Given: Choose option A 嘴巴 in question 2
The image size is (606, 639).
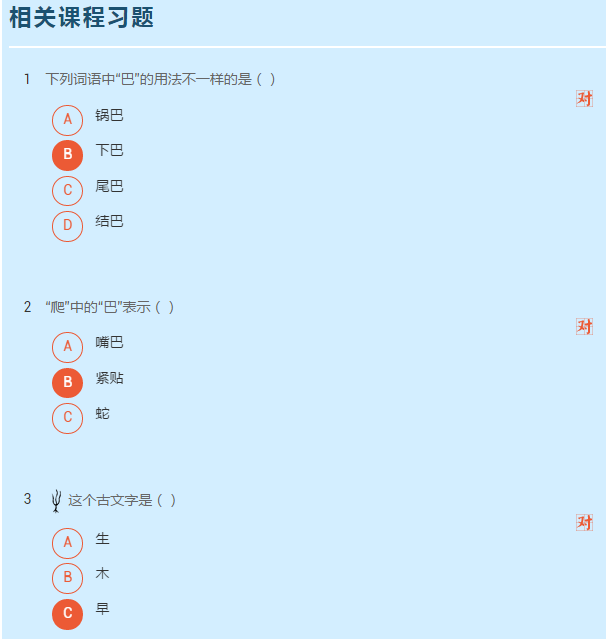Looking at the screenshot, I should click(67, 347).
